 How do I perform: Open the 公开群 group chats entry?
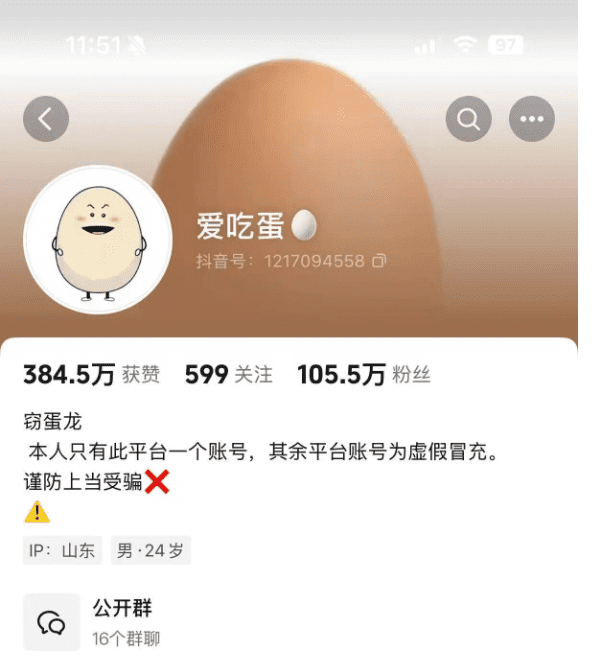(x=122, y=622)
